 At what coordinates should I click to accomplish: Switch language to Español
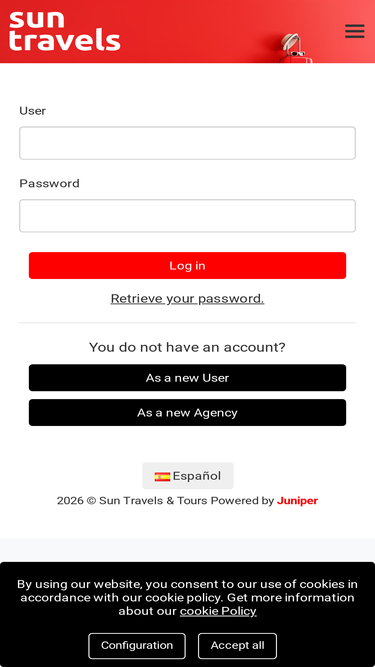(188, 476)
